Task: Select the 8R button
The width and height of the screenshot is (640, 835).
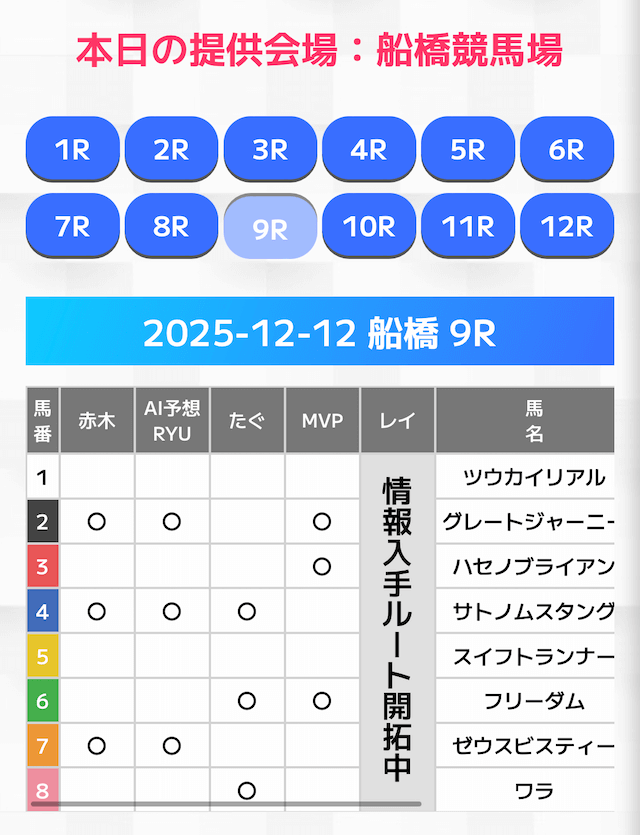Action: tap(171, 227)
